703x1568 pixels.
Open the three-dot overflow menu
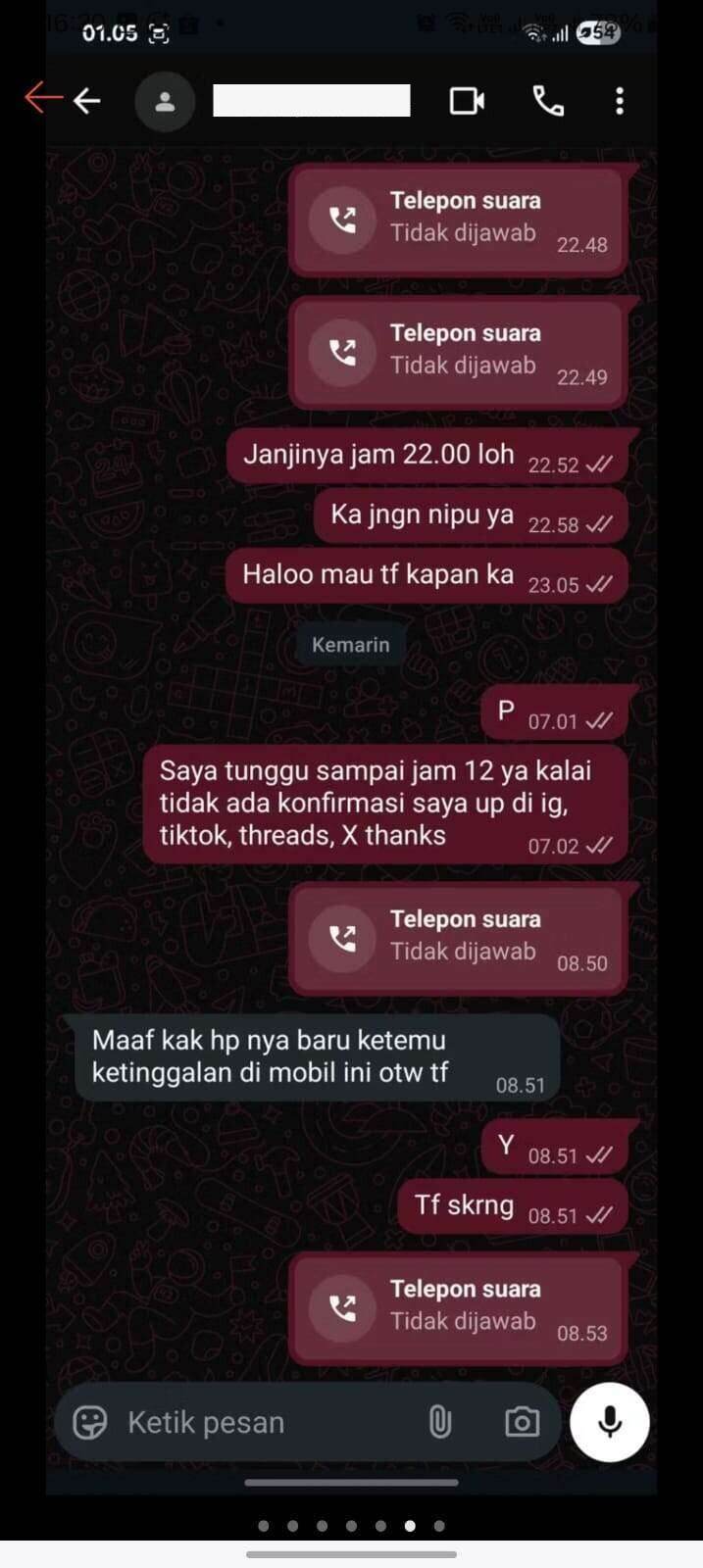tap(619, 101)
